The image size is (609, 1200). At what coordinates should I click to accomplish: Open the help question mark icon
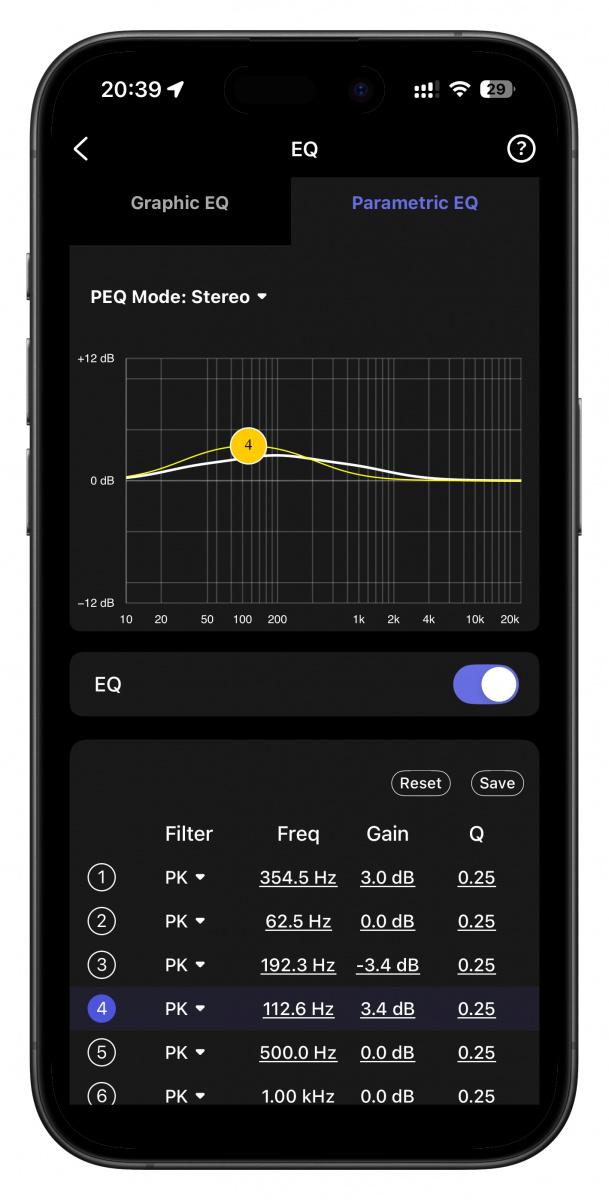521,149
